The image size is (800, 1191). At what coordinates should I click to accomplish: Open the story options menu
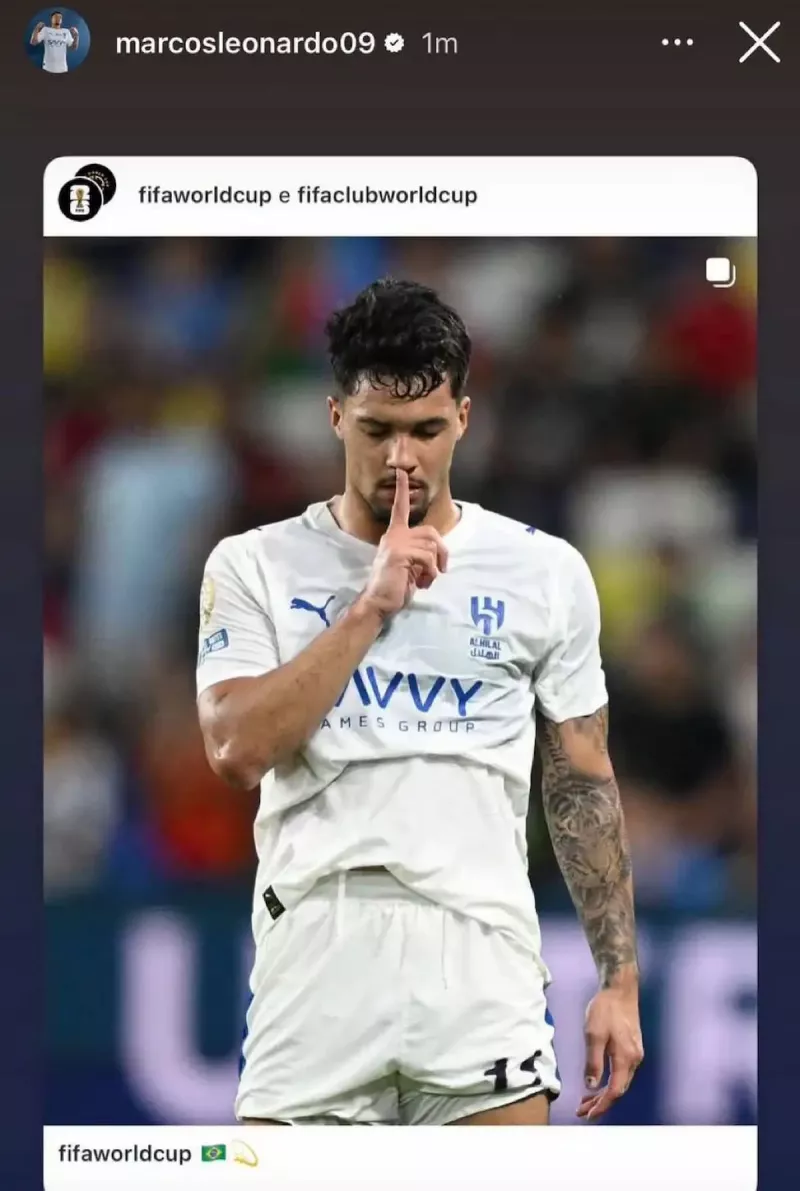677,43
